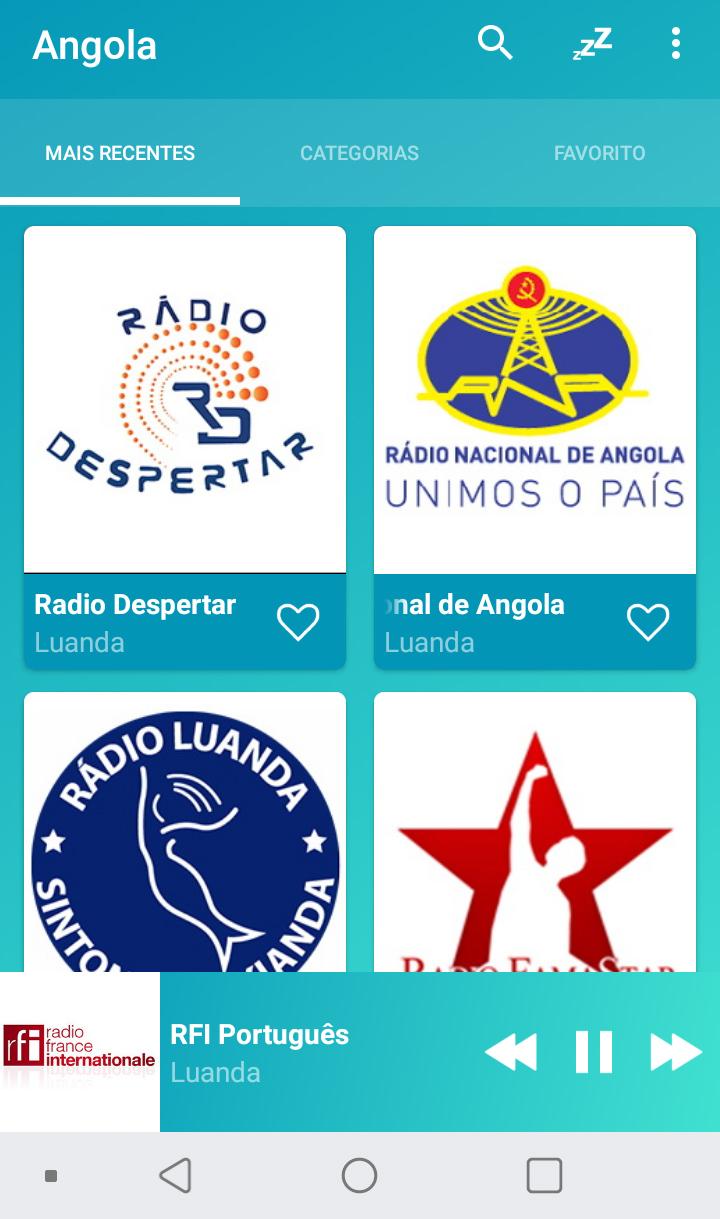This screenshot has height=1219, width=720.
Task: Pause RFI Português playback
Action: (594, 1052)
